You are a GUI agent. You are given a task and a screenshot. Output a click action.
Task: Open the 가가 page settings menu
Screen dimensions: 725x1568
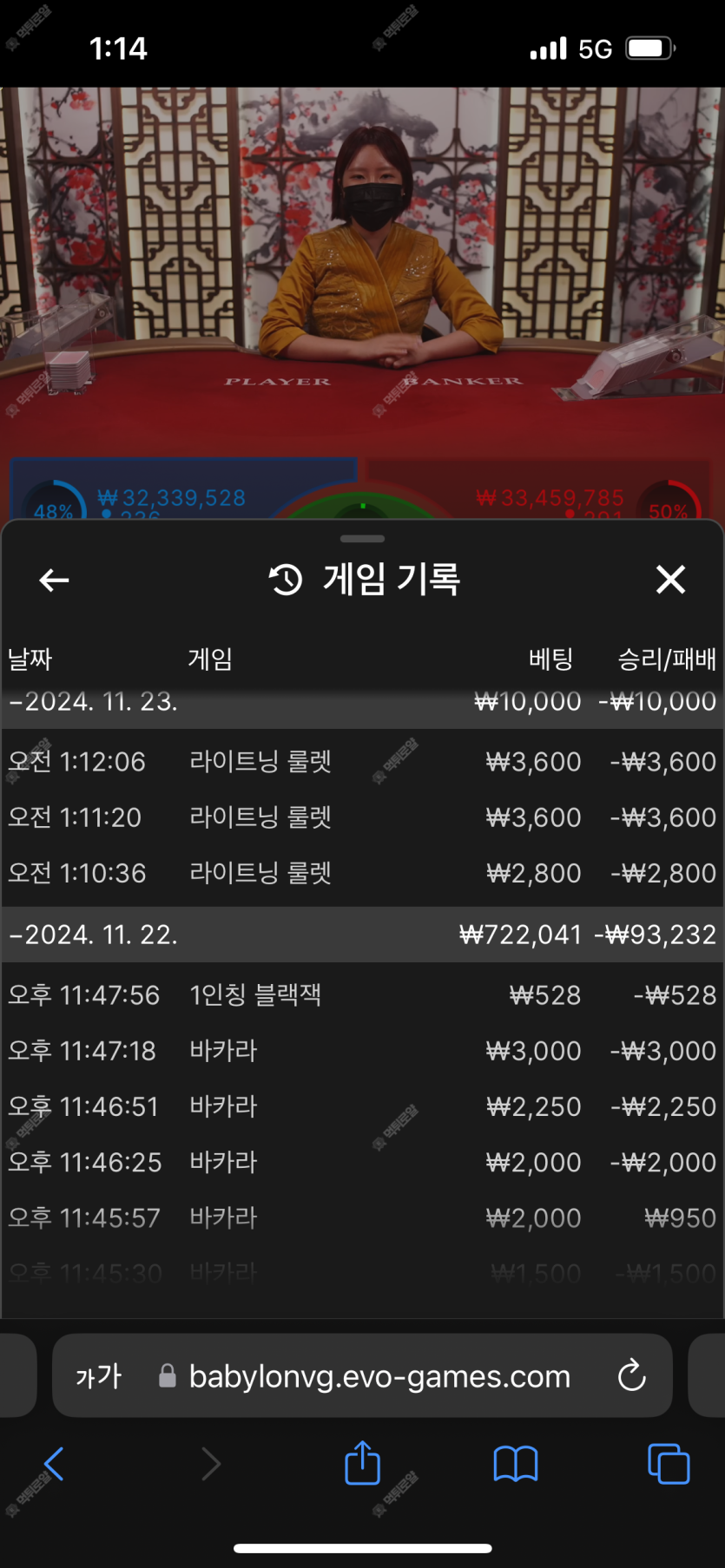click(x=98, y=1376)
